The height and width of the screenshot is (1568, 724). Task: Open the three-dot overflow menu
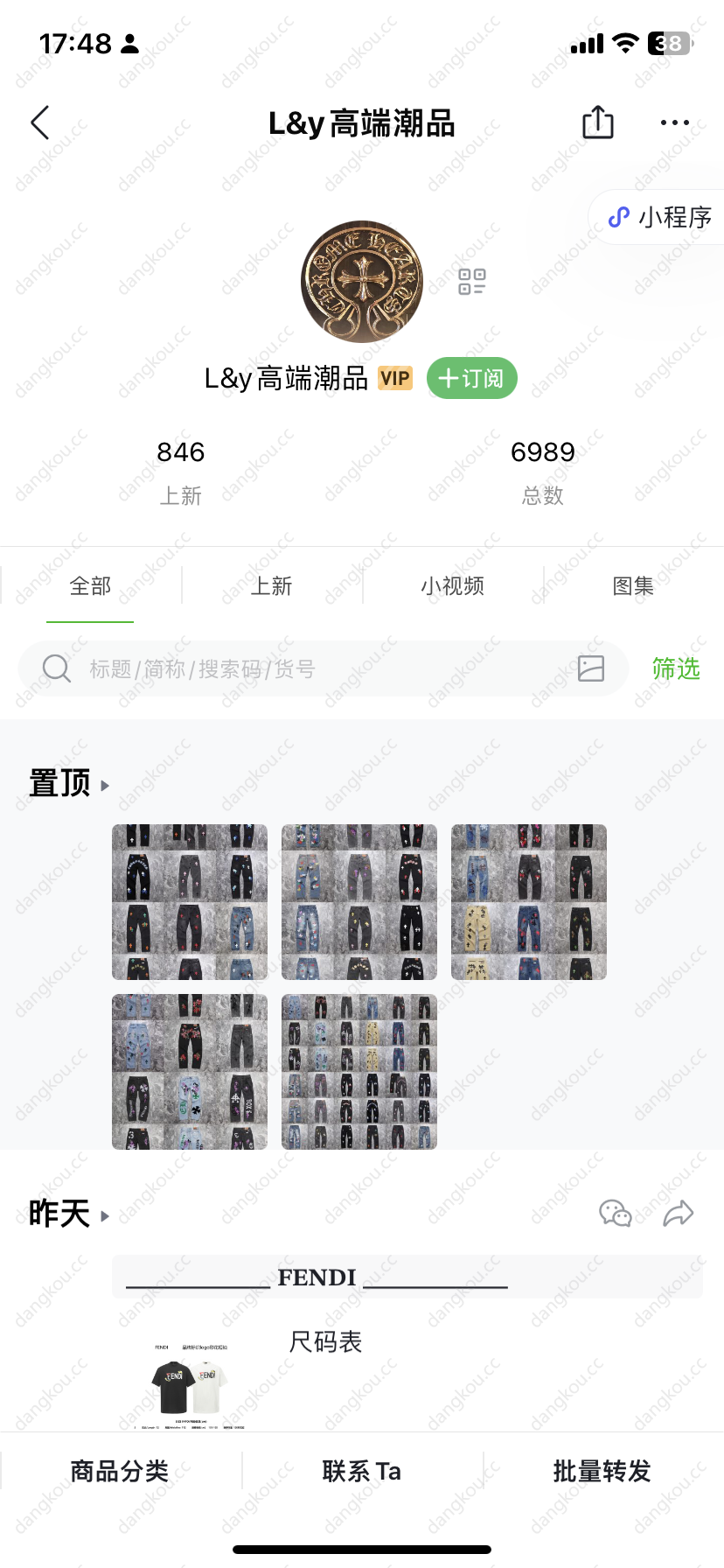(674, 123)
